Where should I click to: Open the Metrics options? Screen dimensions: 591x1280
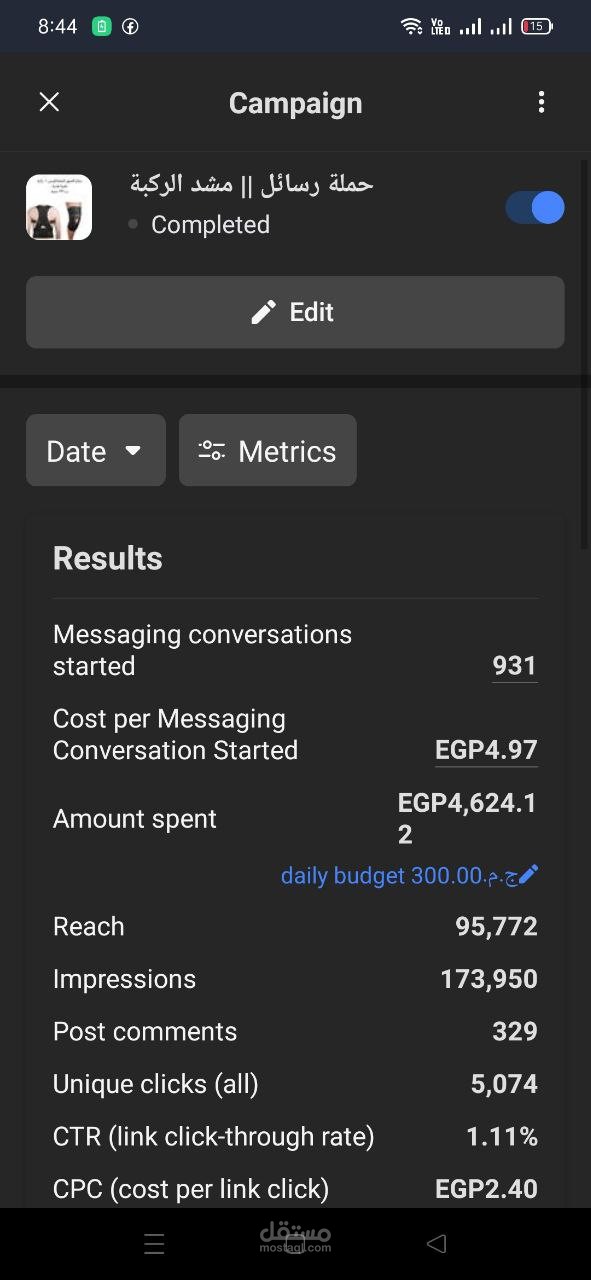[x=267, y=451]
